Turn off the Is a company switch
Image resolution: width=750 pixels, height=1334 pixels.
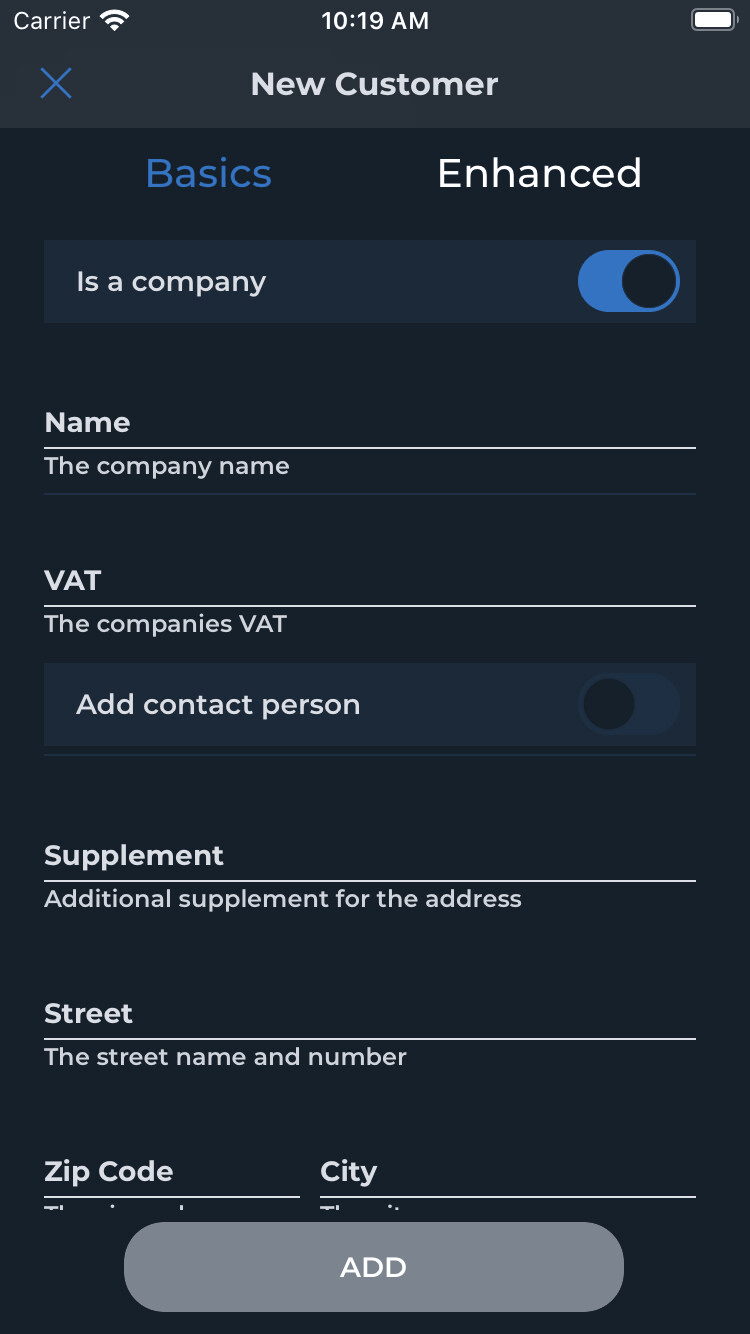[x=629, y=281]
